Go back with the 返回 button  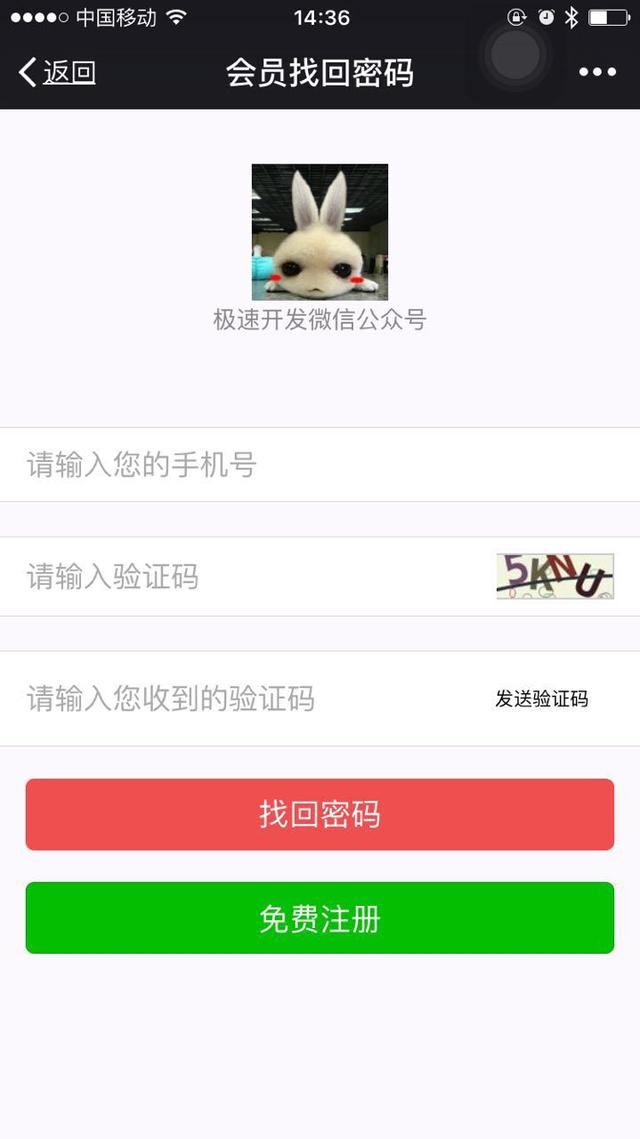57,73
